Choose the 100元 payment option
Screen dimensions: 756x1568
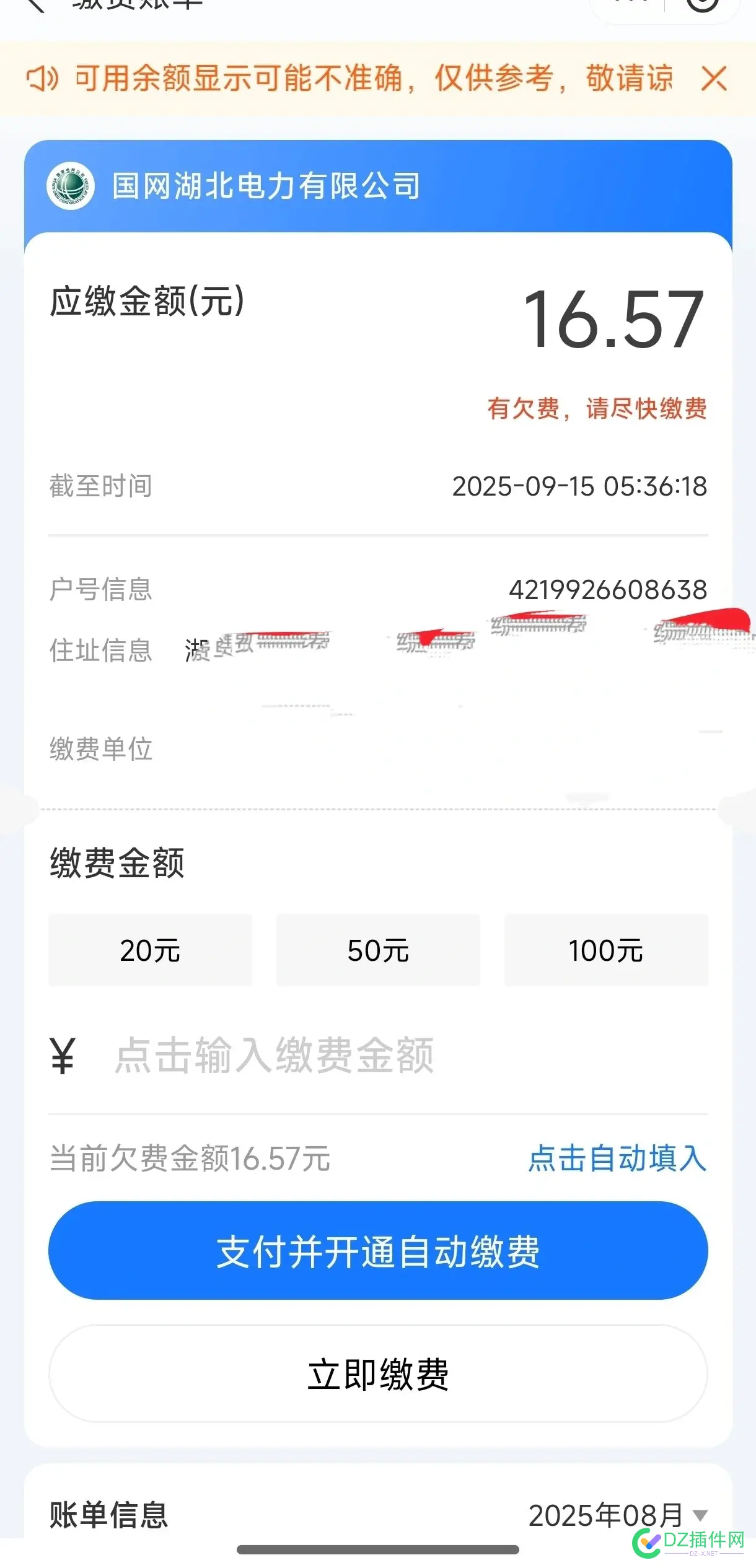click(605, 950)
